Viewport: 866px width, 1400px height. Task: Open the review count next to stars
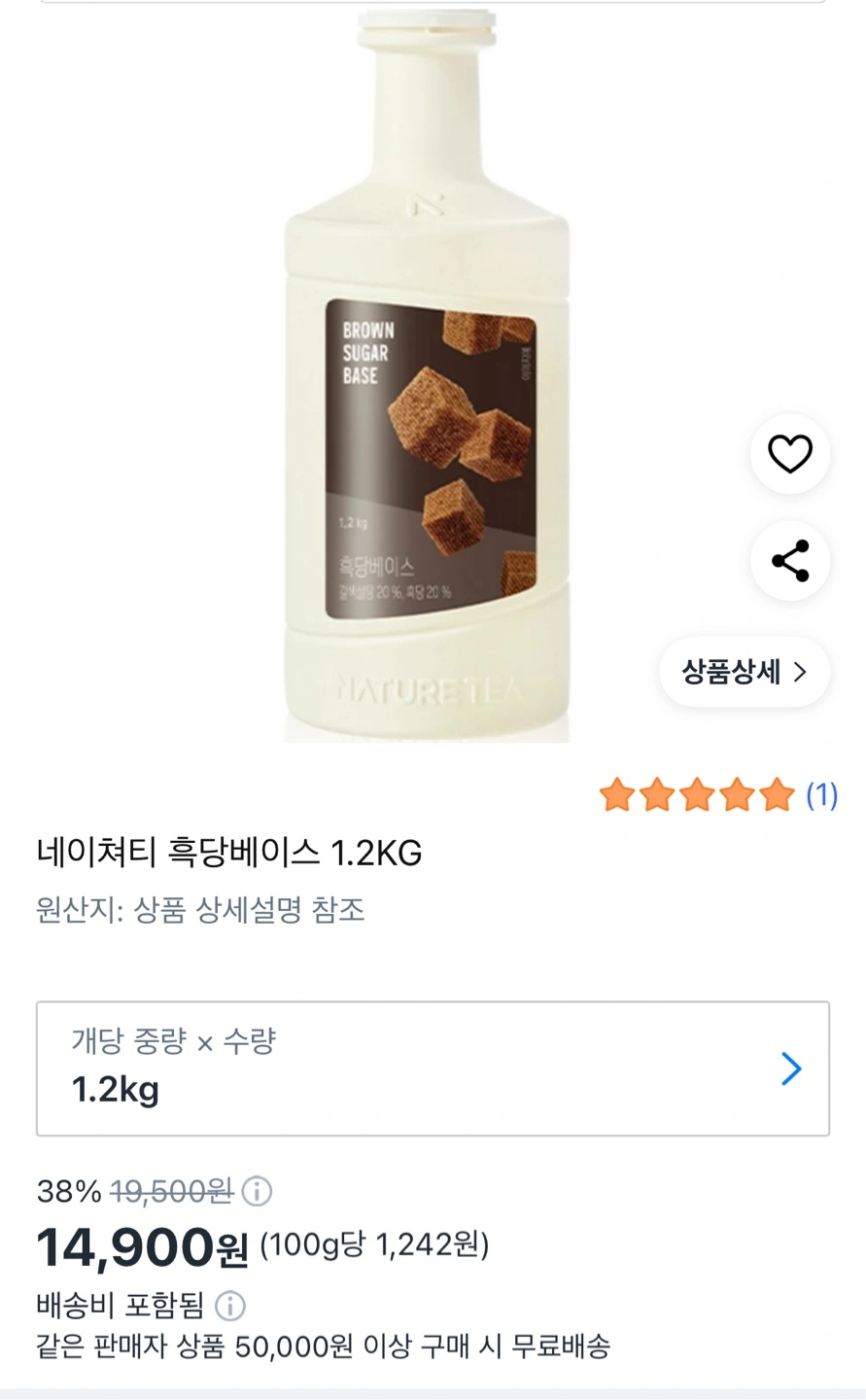[821, 795]
